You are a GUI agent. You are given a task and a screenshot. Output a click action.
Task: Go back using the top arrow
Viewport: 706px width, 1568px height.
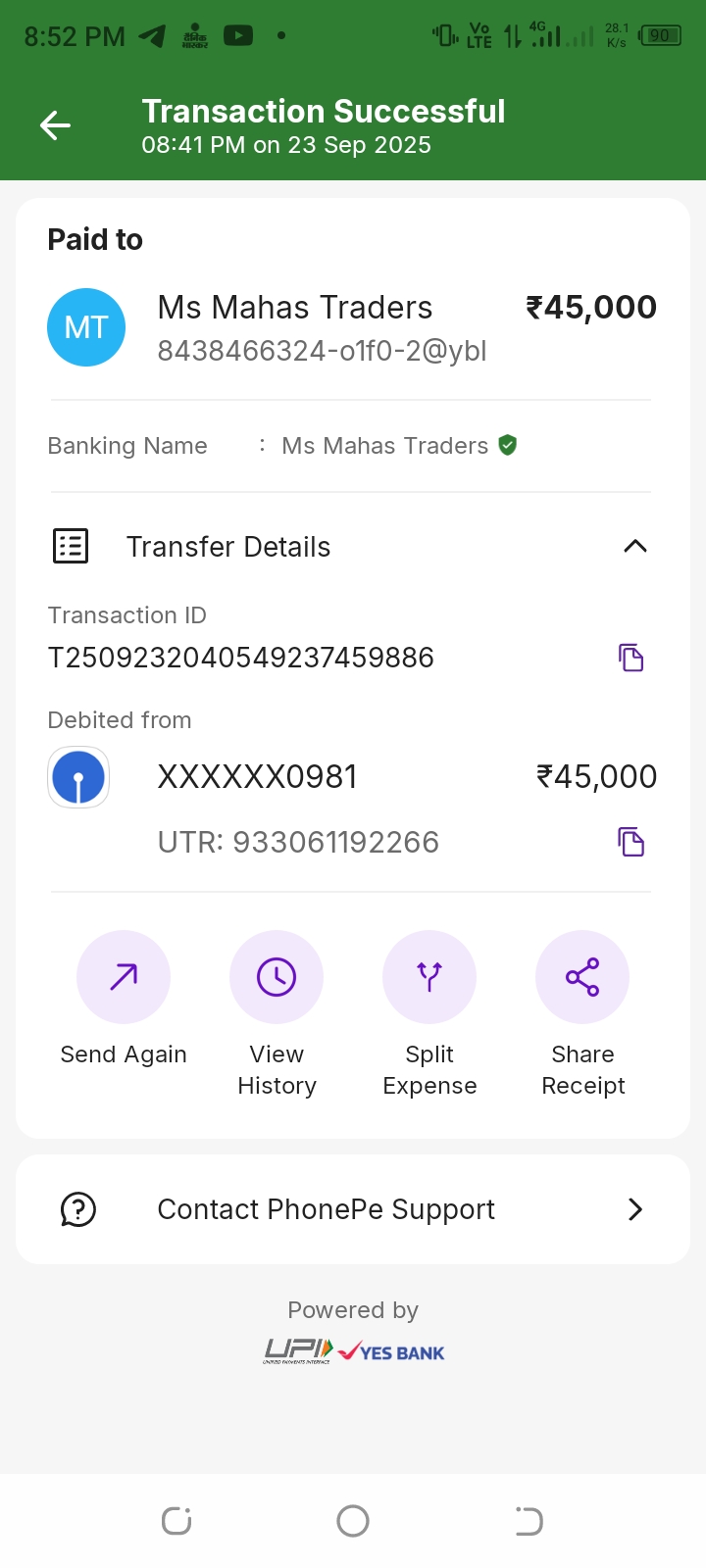click(55, 125)
